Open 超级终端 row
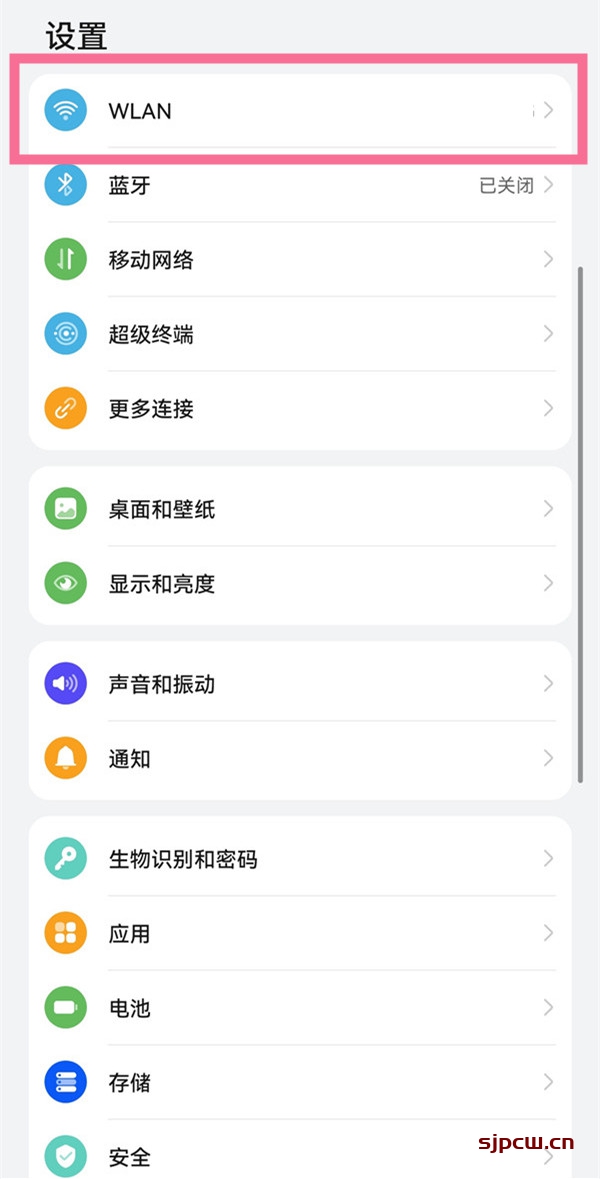Viewport: 600px width, 1179px height. [x=300, y=334]
